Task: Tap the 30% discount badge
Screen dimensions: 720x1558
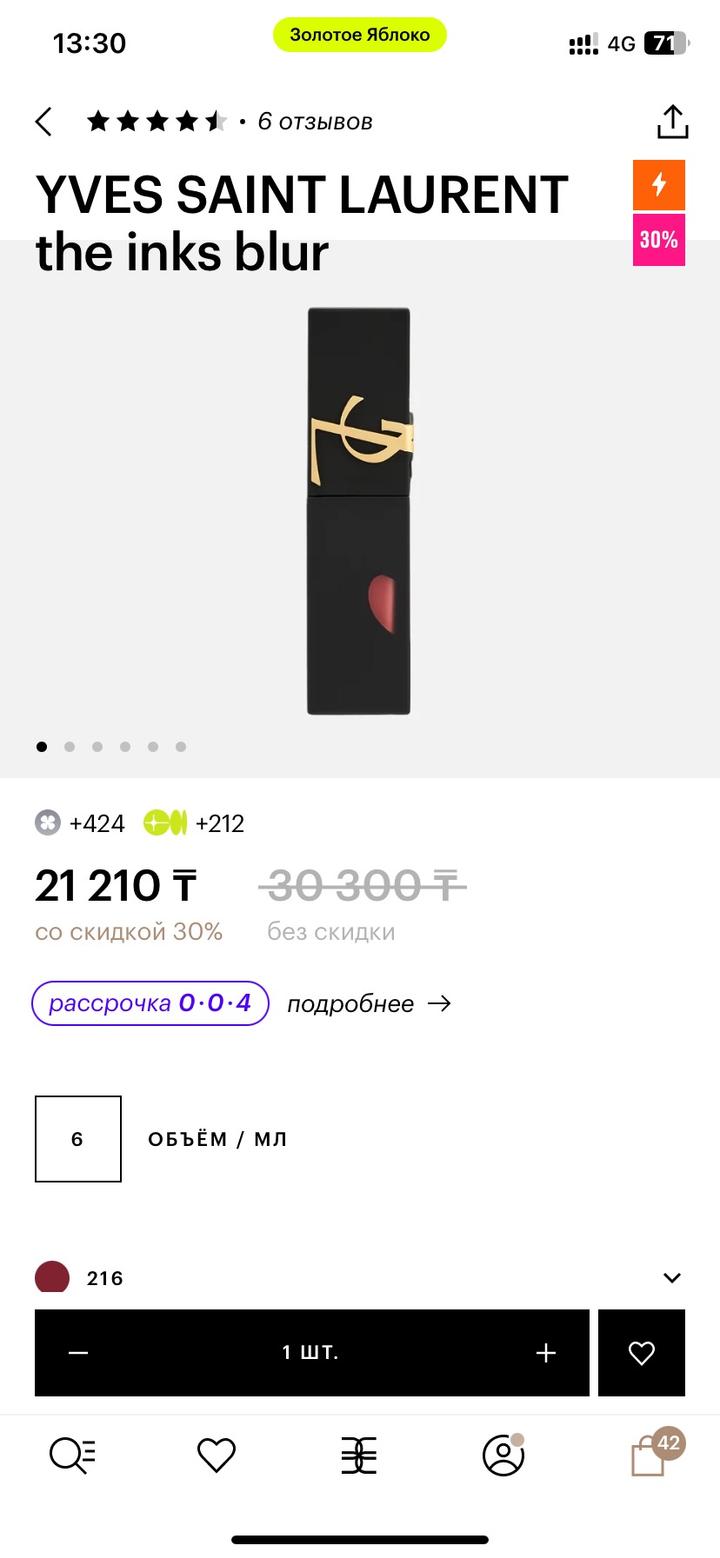Action: pos(659,240)
